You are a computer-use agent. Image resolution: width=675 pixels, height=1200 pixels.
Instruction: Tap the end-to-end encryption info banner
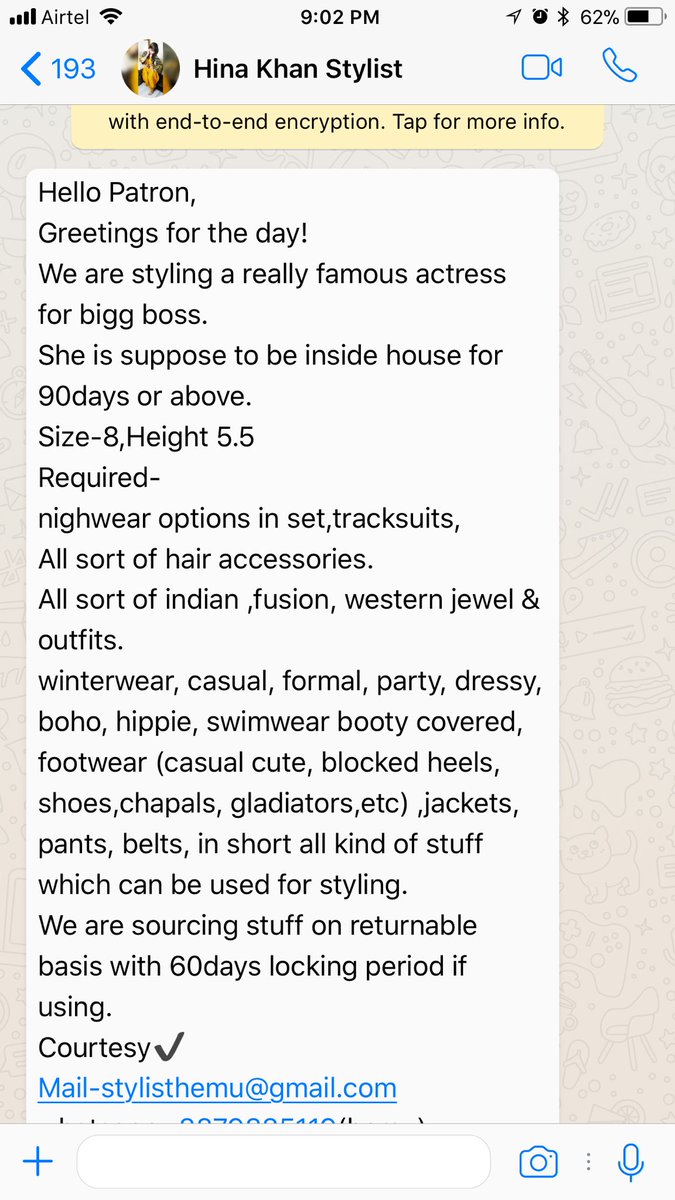pyautogui.click(x=337, y=125)
